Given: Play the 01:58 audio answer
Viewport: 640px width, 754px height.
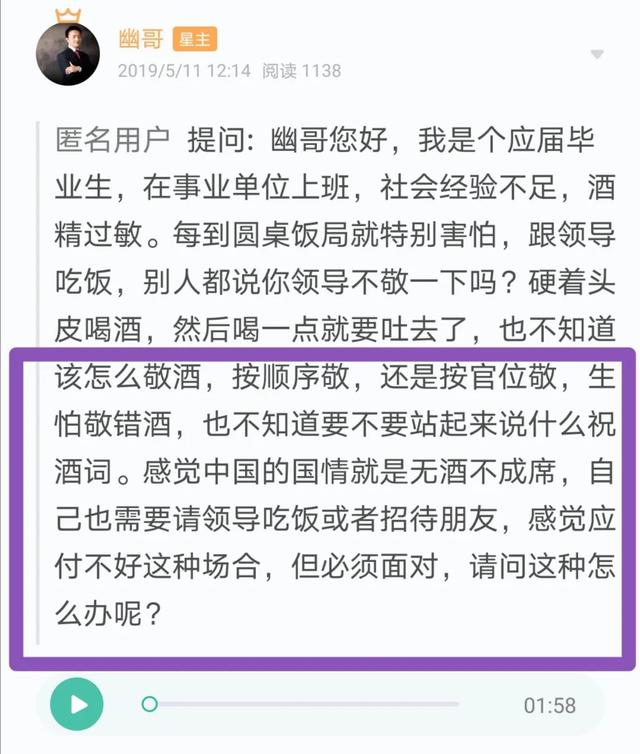Looking at the screenshot, I should 77,704.
